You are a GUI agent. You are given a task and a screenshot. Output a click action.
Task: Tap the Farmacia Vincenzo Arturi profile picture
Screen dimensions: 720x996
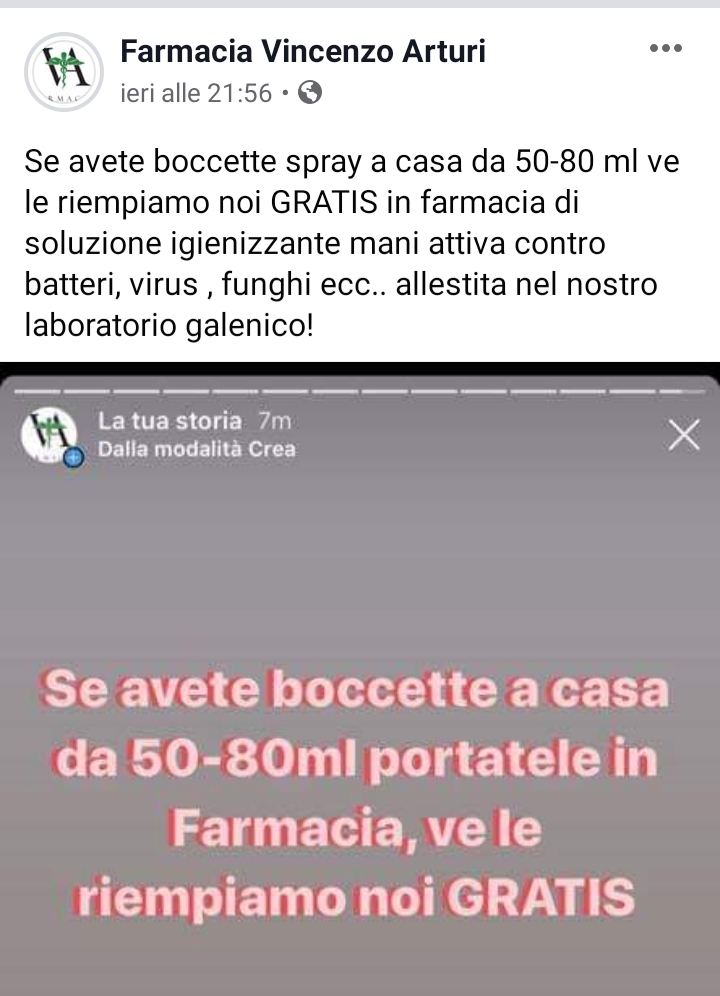(64, 71)
